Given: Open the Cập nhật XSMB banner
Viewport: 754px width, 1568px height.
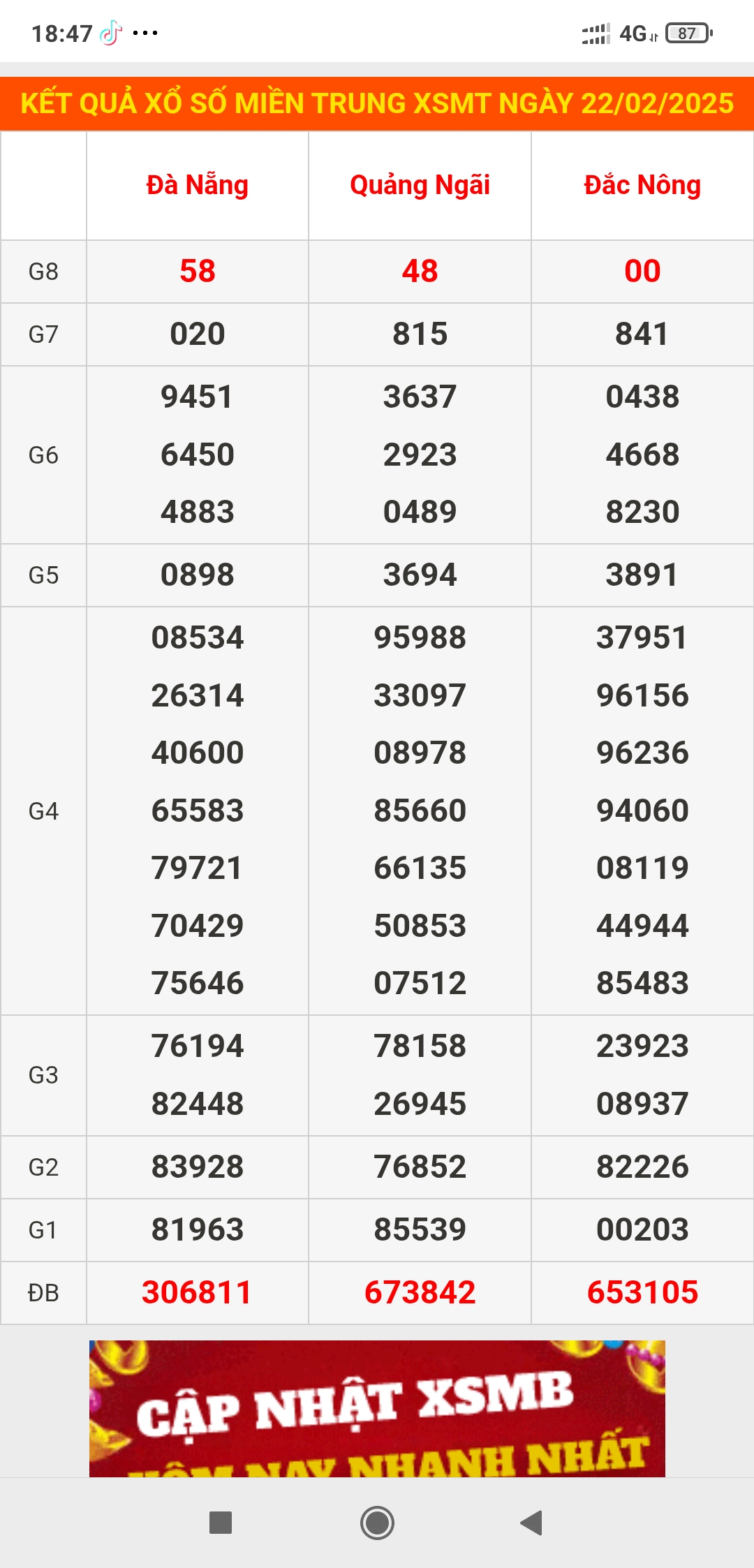Looking at the screenshot, I should click(377, 1408).
